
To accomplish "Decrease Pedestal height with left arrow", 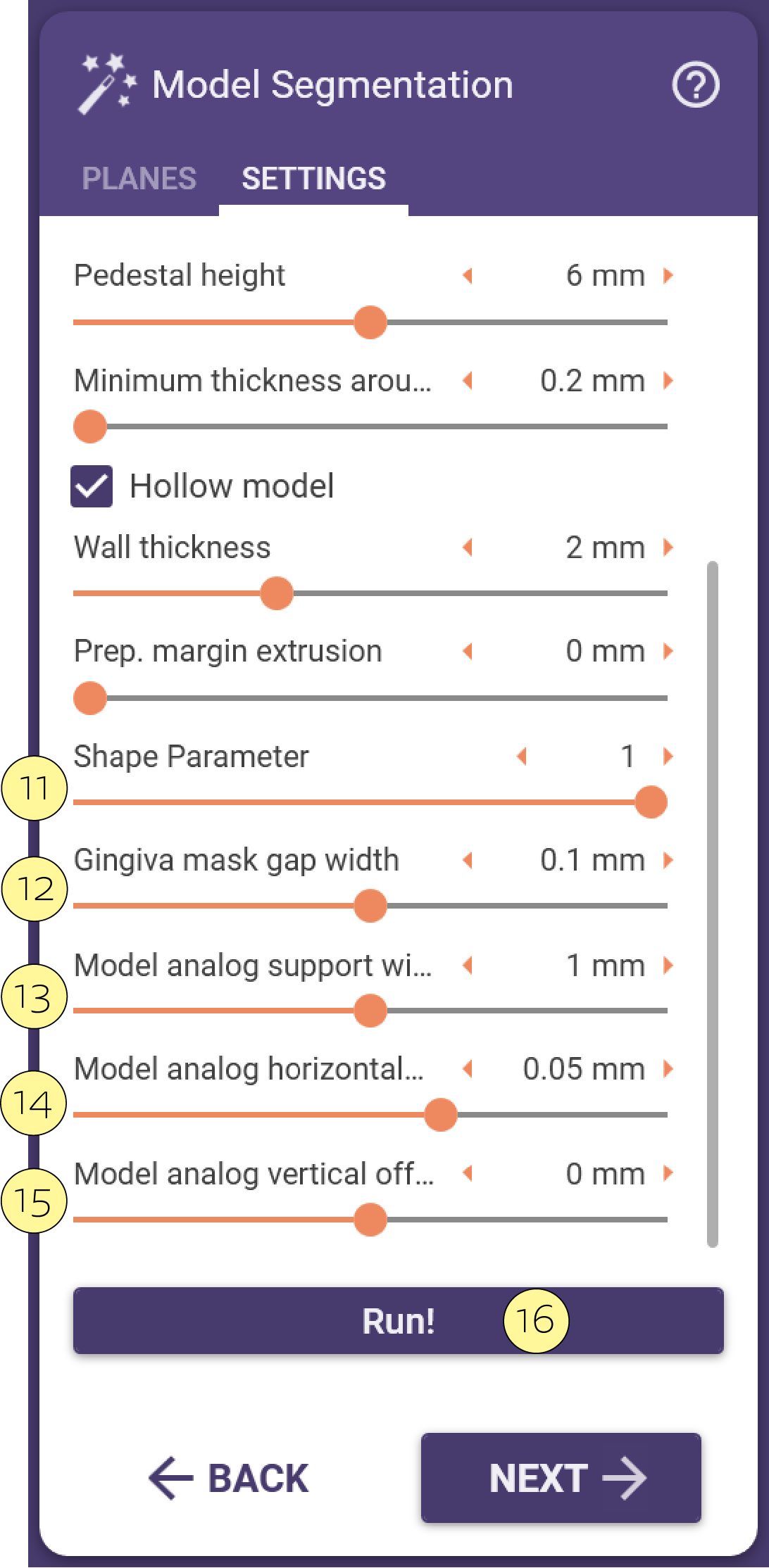I will tap(467, 275).
